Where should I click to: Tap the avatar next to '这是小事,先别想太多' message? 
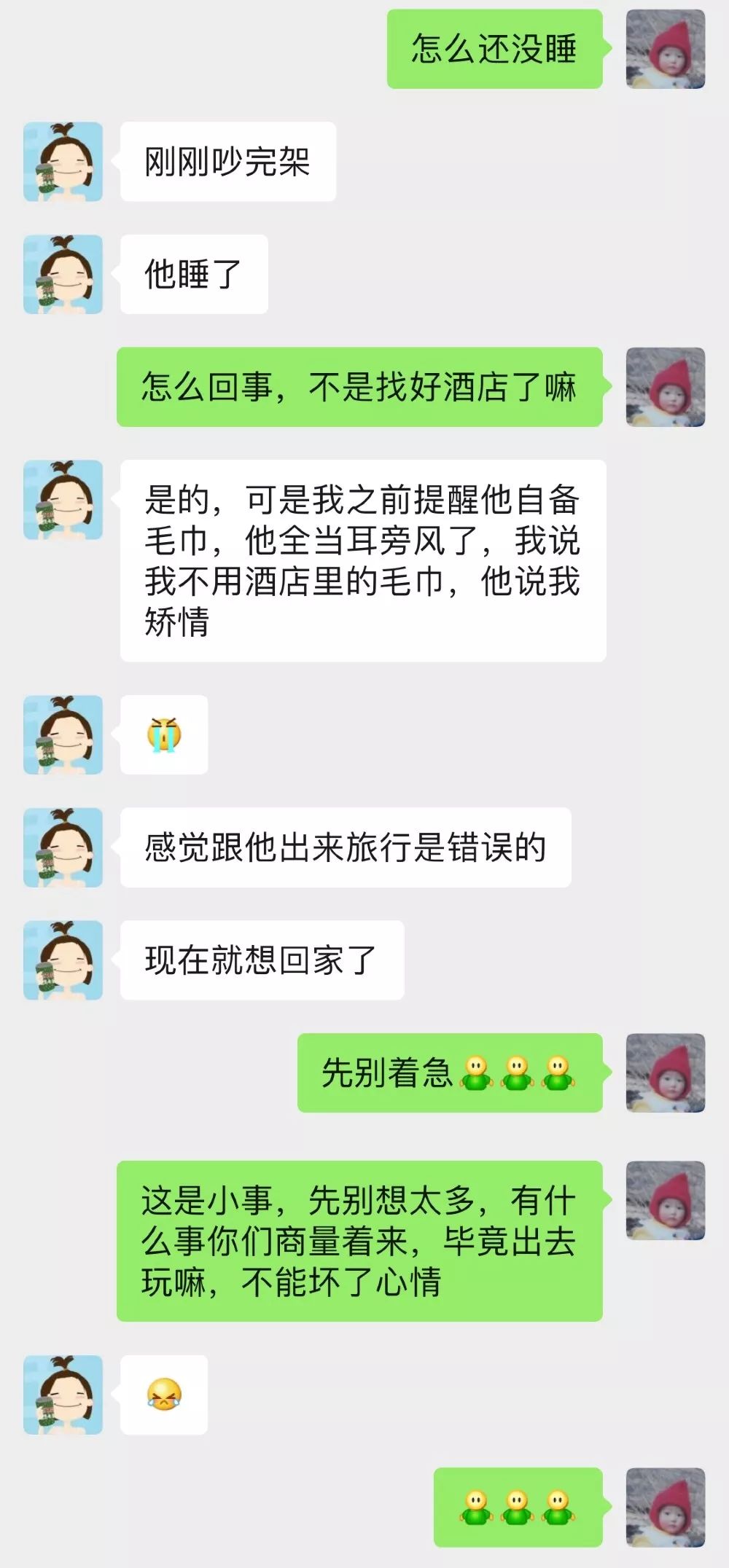[666, 1200]
